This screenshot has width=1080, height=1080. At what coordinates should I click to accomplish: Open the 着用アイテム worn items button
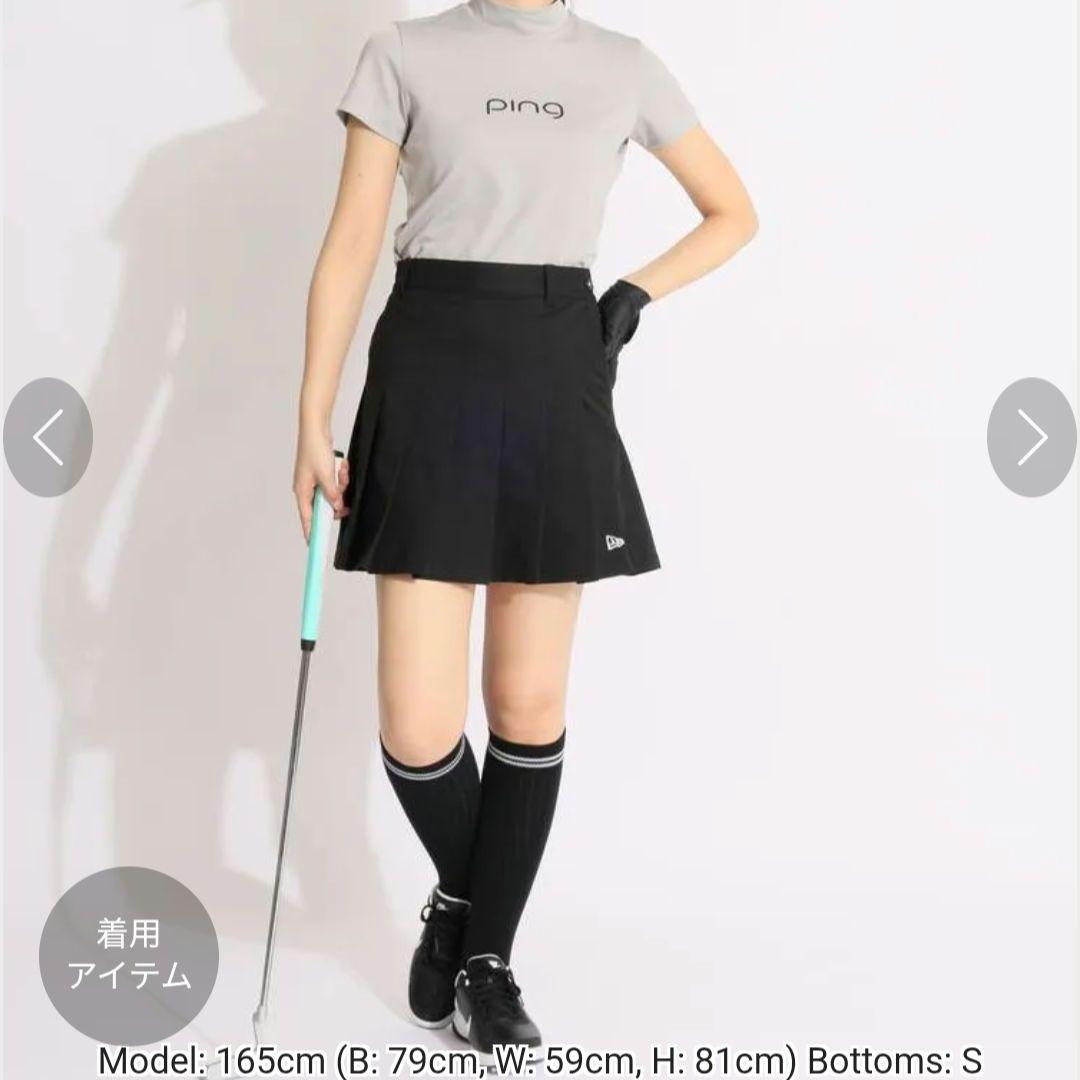[x=129, y=955]
